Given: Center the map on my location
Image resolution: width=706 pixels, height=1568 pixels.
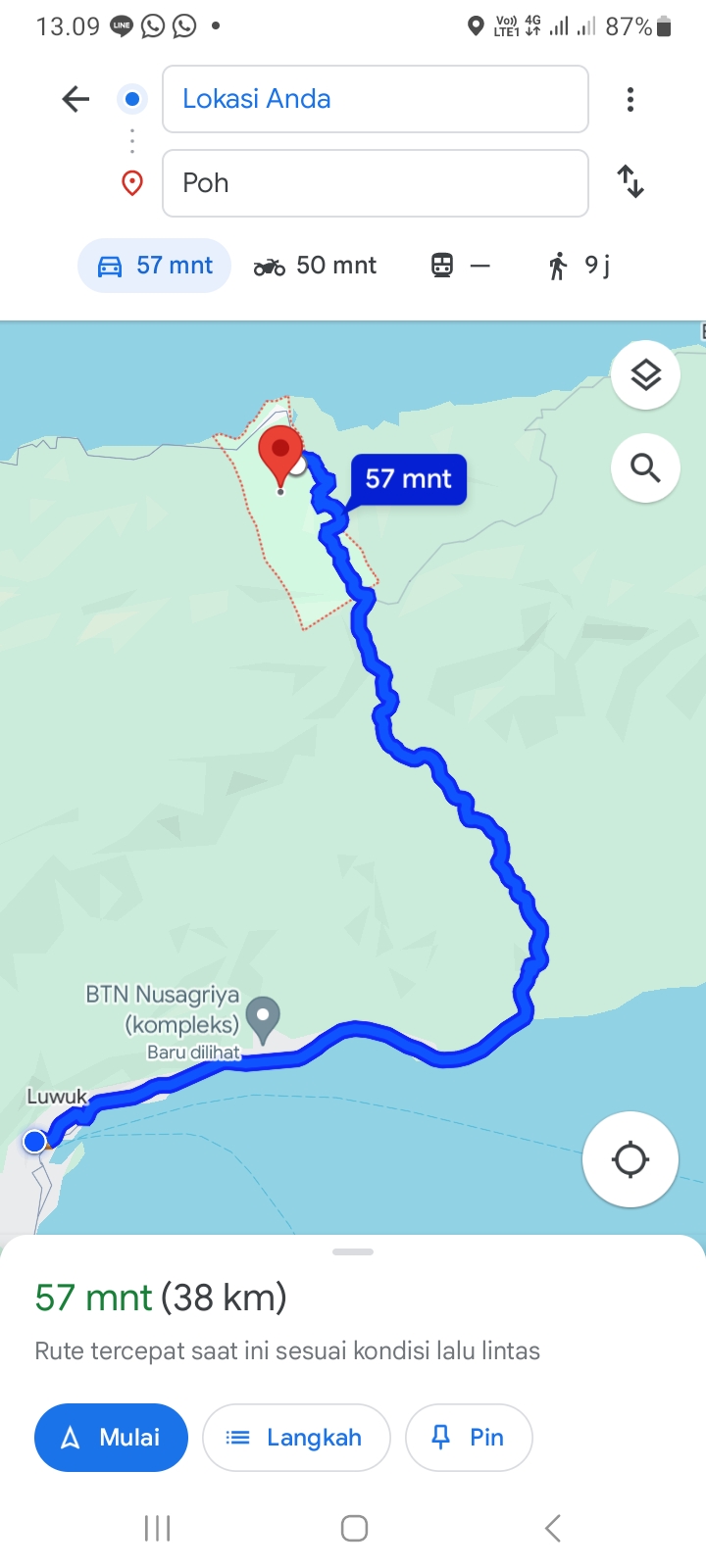Looking at the screenshot, I should pos(630,1159).
